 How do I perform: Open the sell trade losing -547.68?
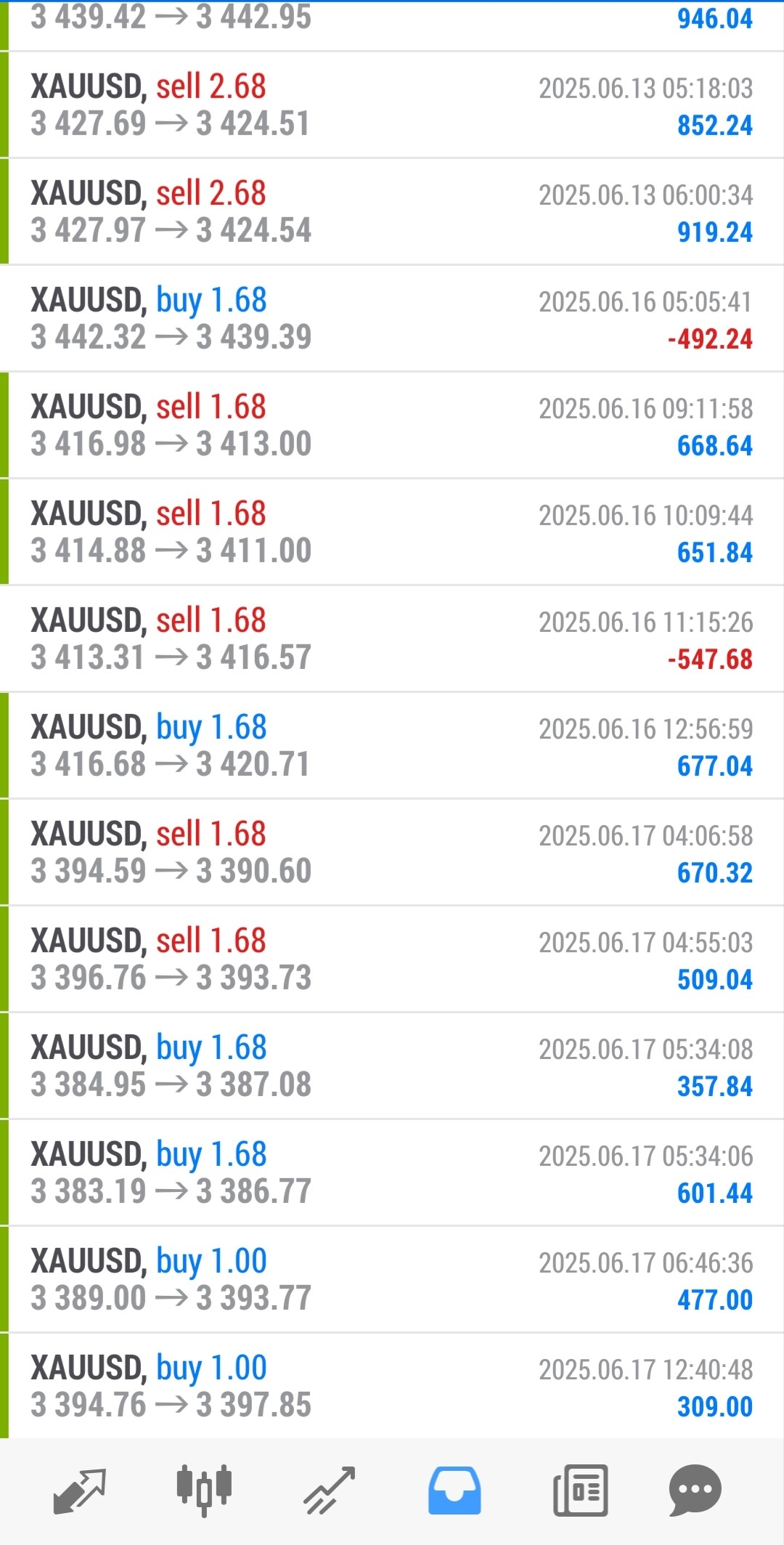coord(392,638)
